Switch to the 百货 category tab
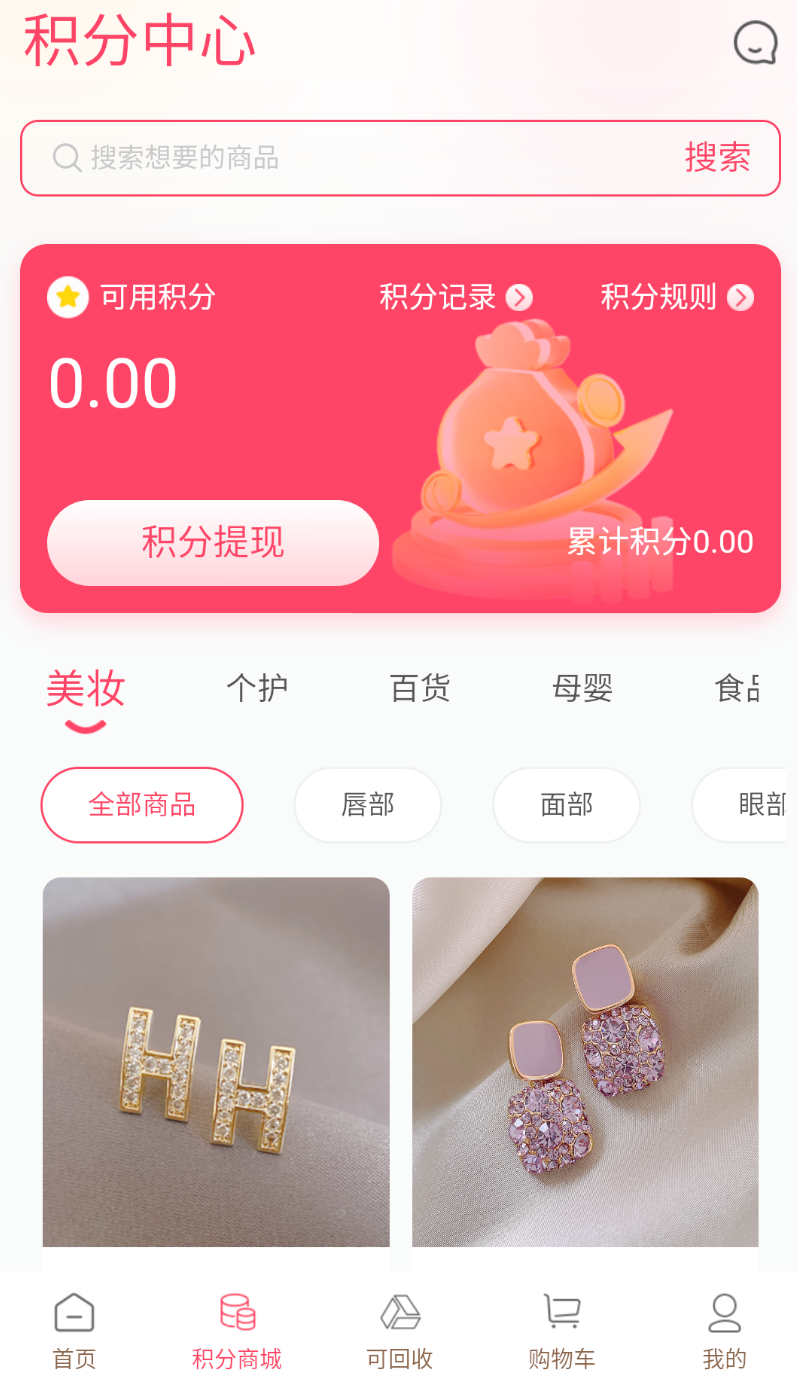Screen dimensions: 797x1376 (420, 688)
